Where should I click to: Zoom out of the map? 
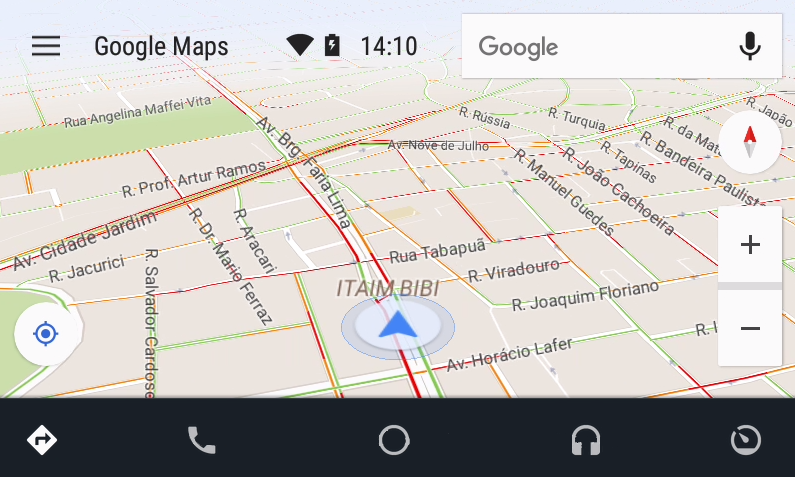coord(750,328)
